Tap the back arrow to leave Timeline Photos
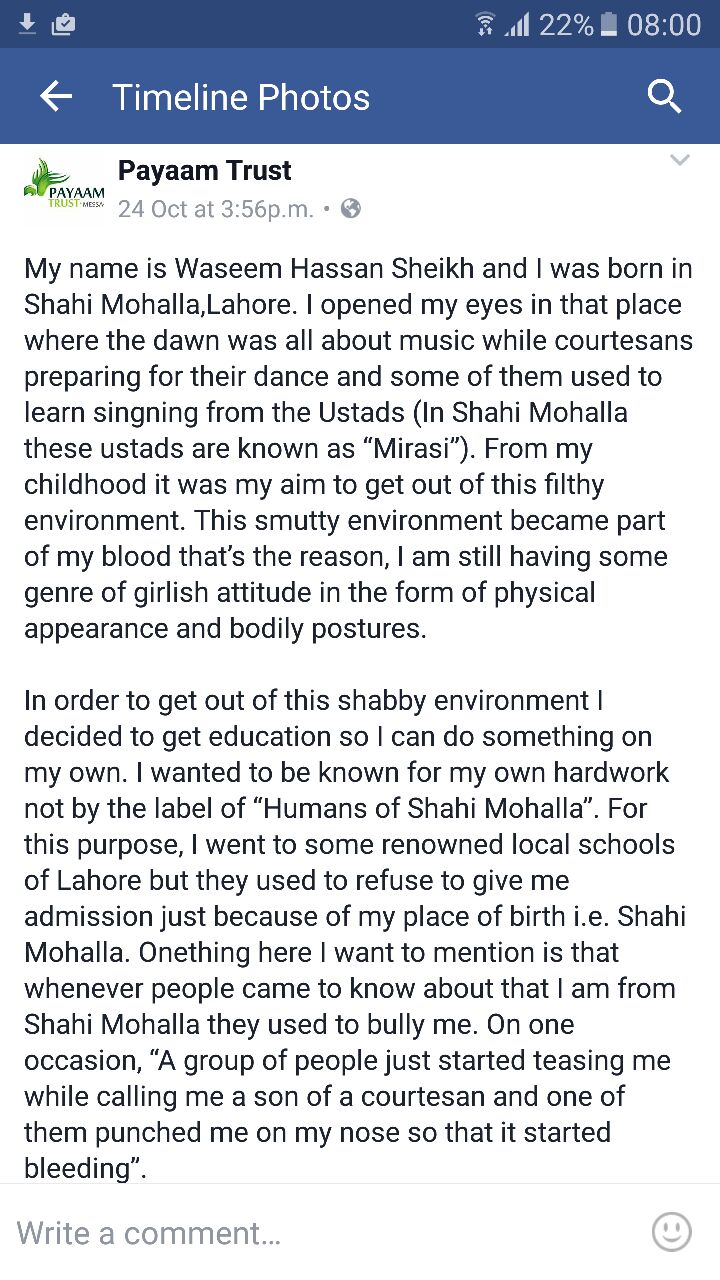This screenshot has width=720, height=1280. 56,96
